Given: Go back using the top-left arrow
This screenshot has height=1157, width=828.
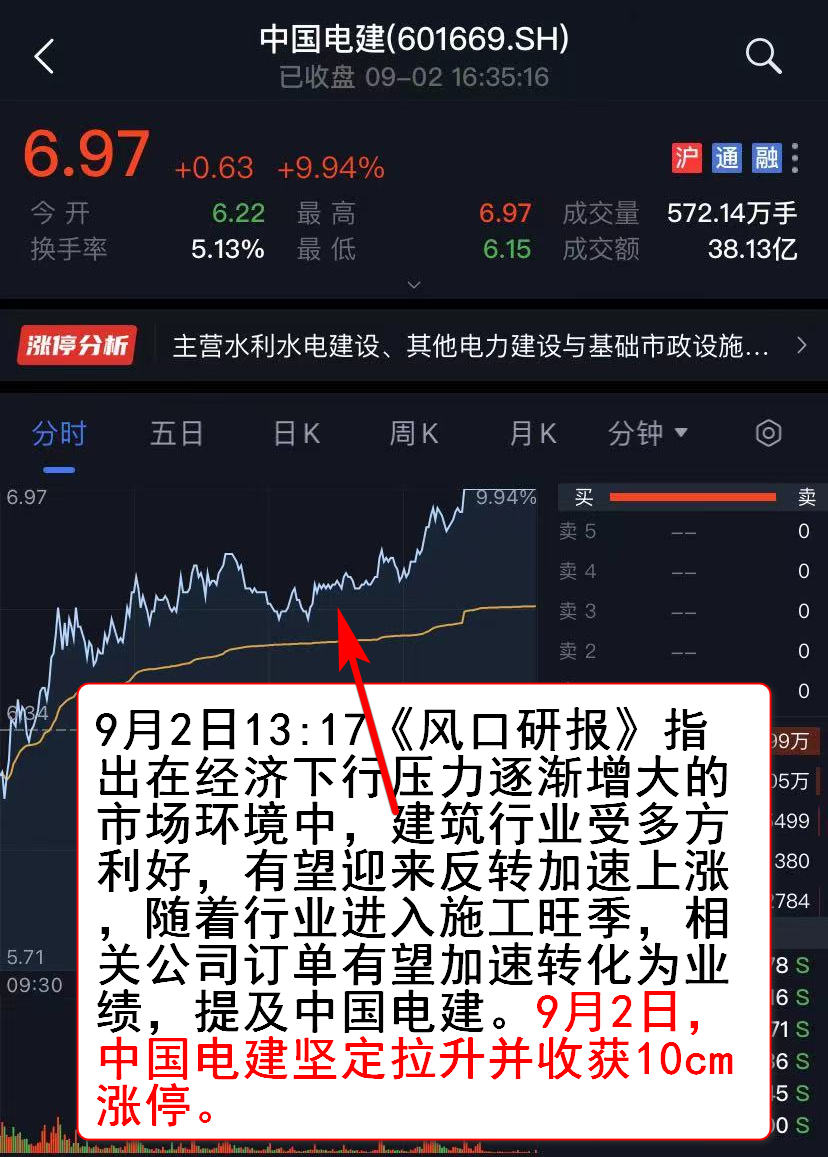Looking at the screenshot, I should tap(44, 57).
